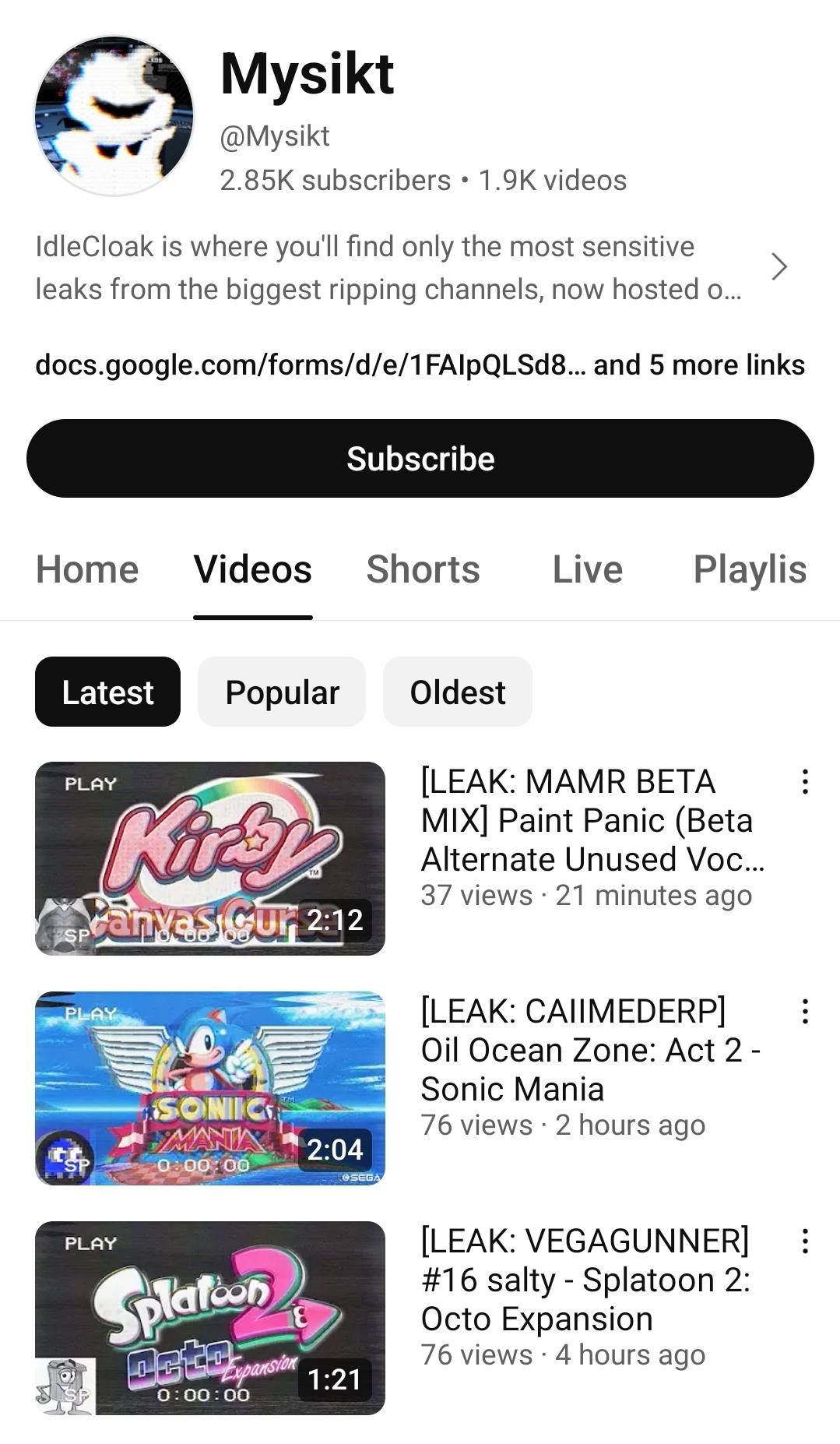Play the Paint Panic Kirby video
The image size is (840, 1444).
(210, 858)
